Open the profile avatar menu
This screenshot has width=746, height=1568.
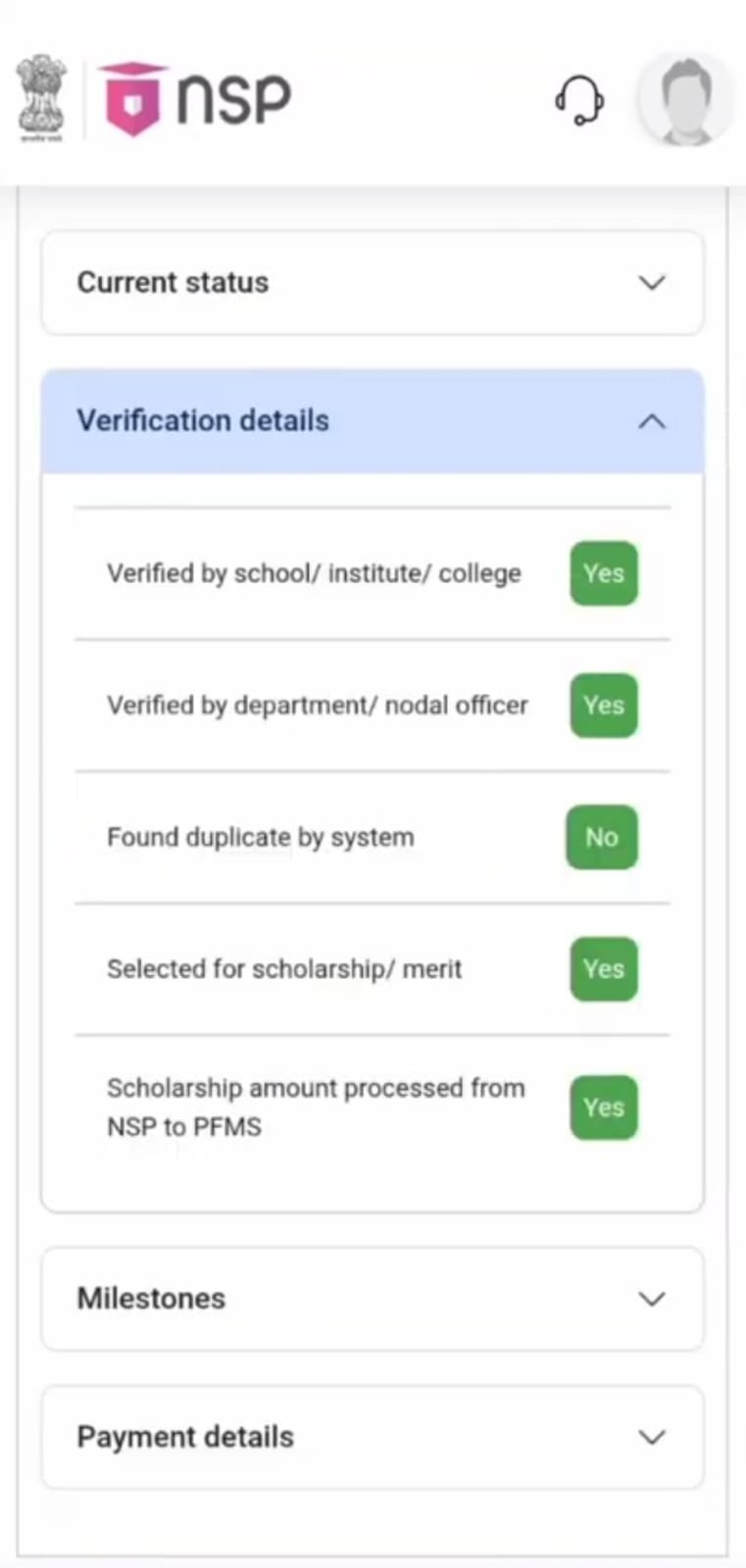click(x=684, y=99)
